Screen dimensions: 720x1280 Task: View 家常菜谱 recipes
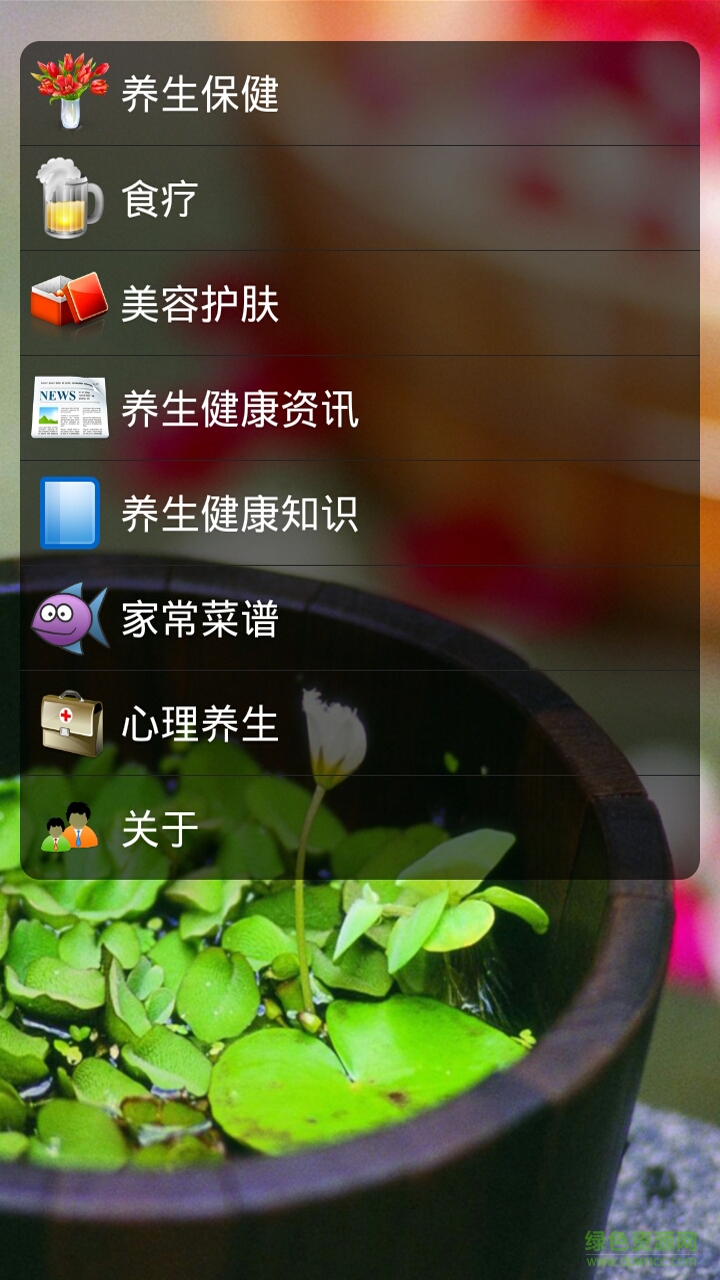tap(200, 619)
